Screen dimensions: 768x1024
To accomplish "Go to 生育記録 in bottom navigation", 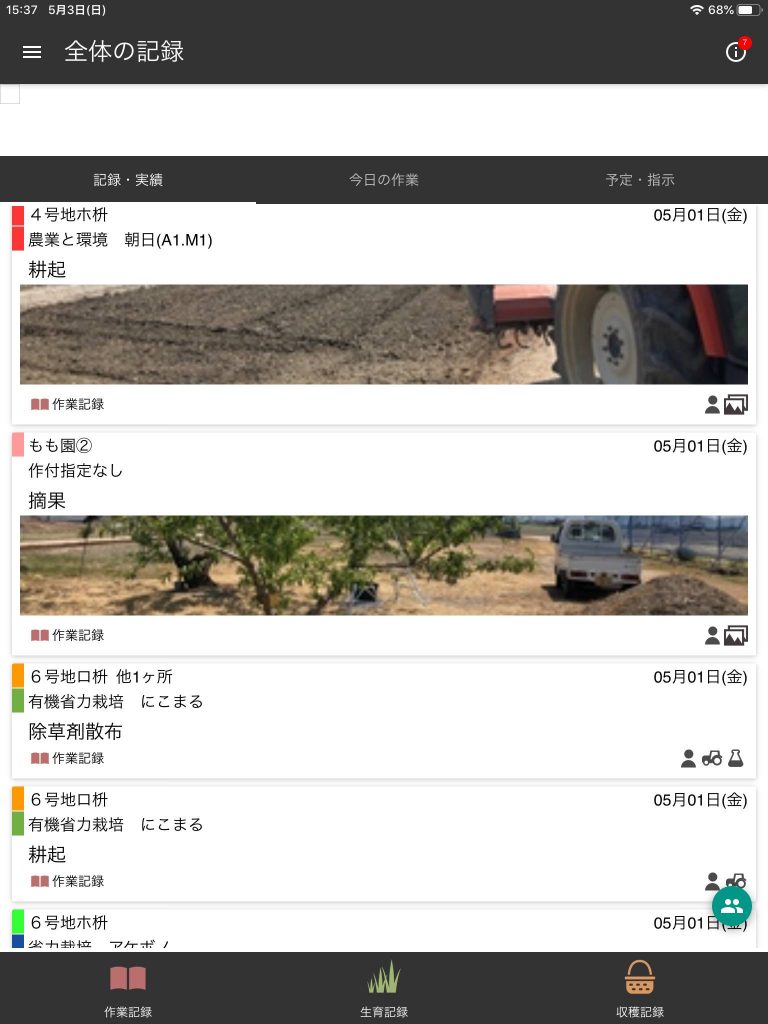I will coord(384,988).
